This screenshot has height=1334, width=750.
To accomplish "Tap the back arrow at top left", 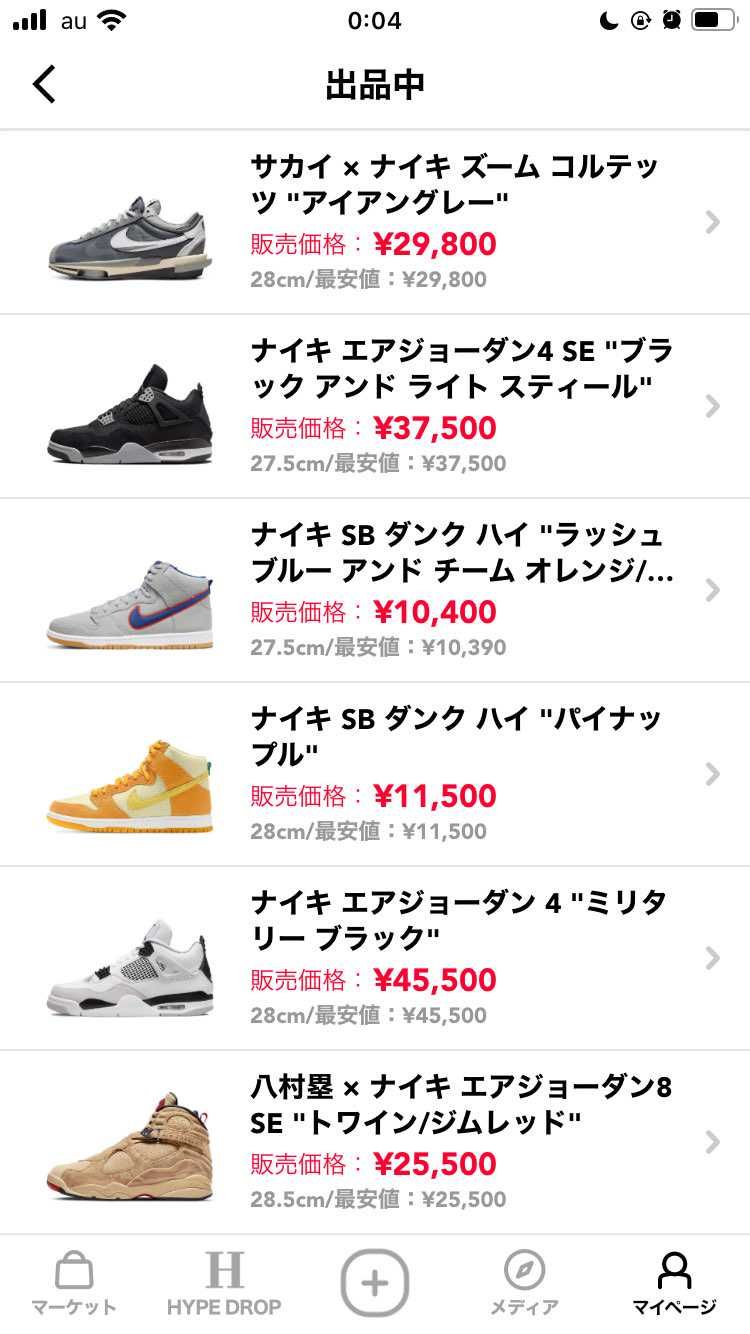I will click(43, 84).
